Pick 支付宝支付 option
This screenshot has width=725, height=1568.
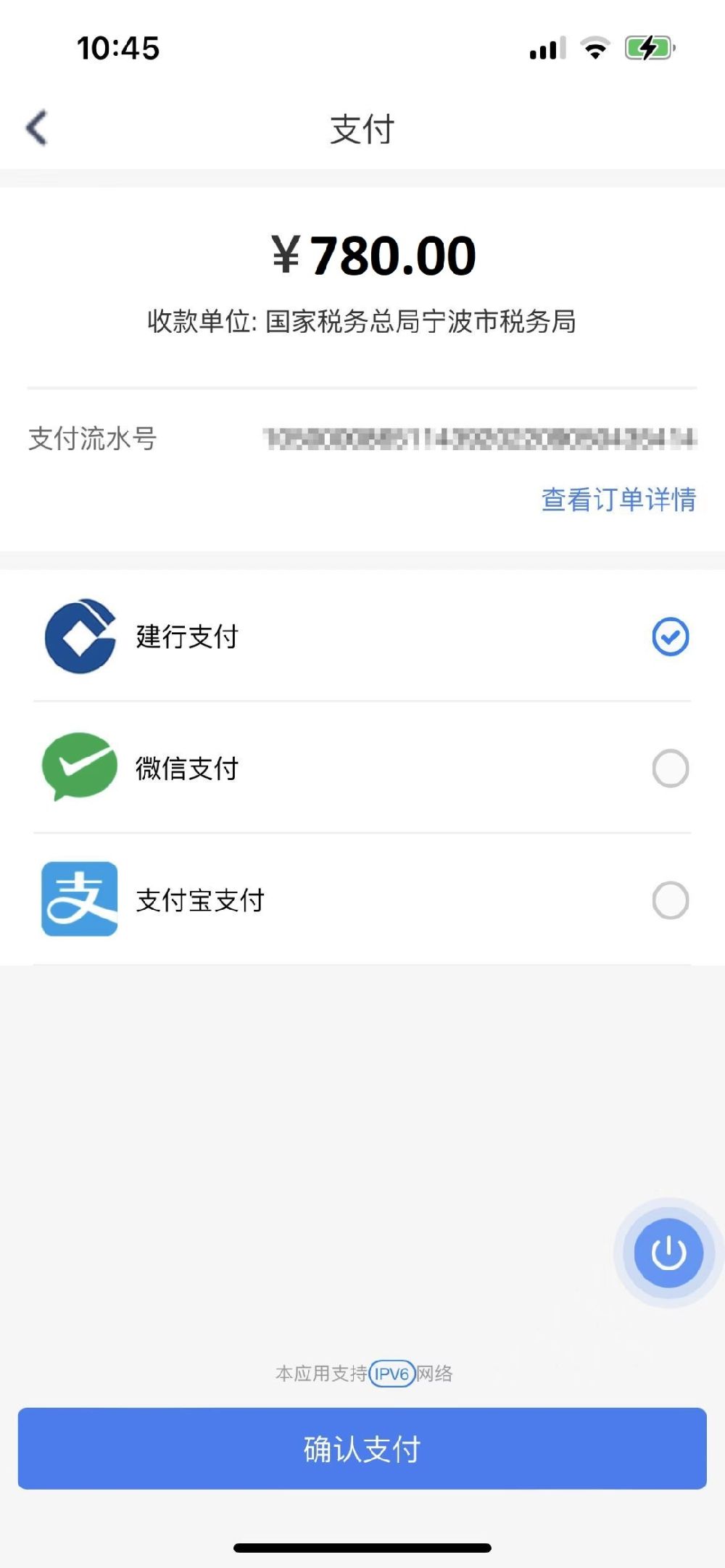(x=362, y=900)
